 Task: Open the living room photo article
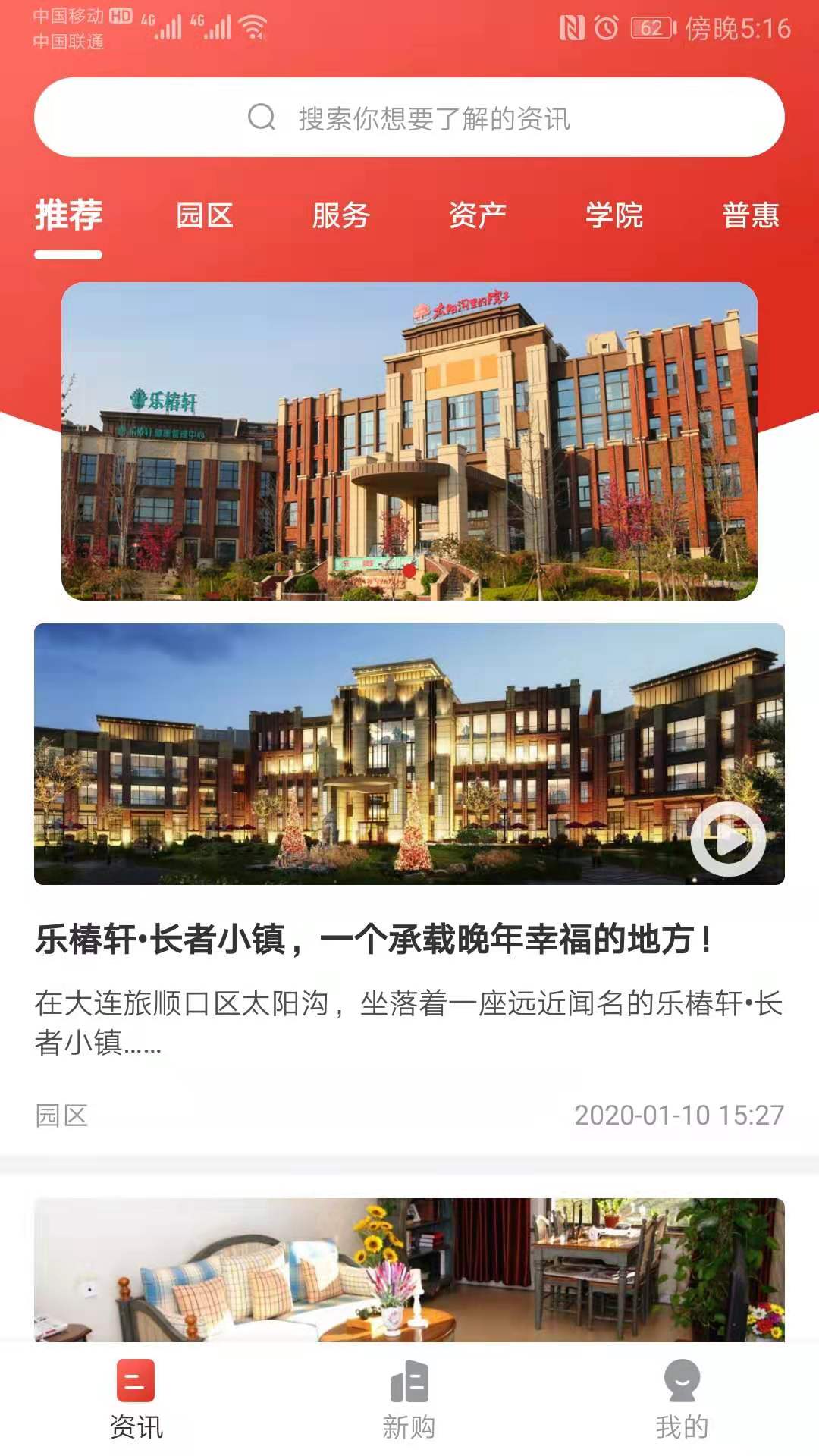(x=409, y=1269)
